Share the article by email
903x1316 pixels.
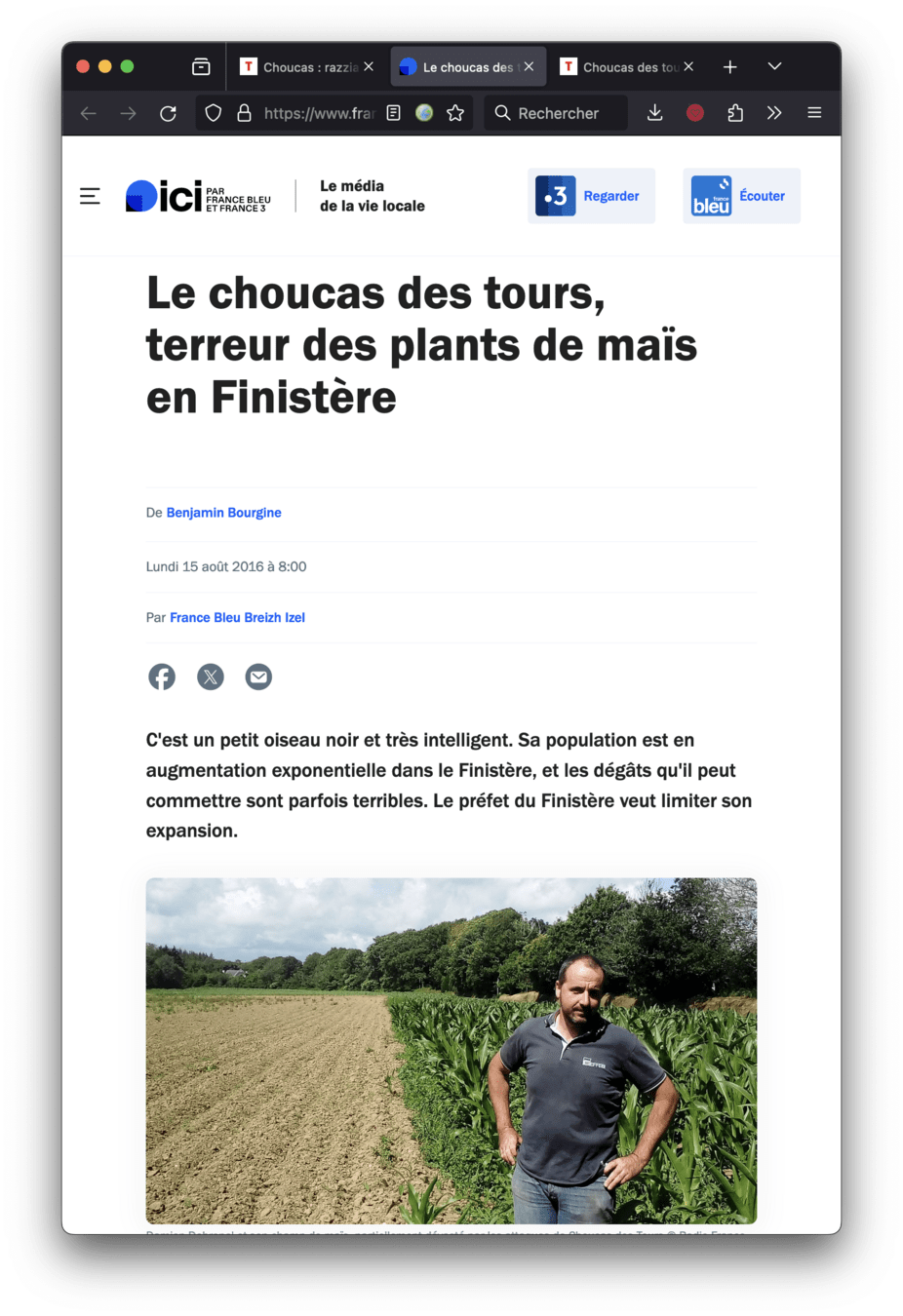[258, 677]
